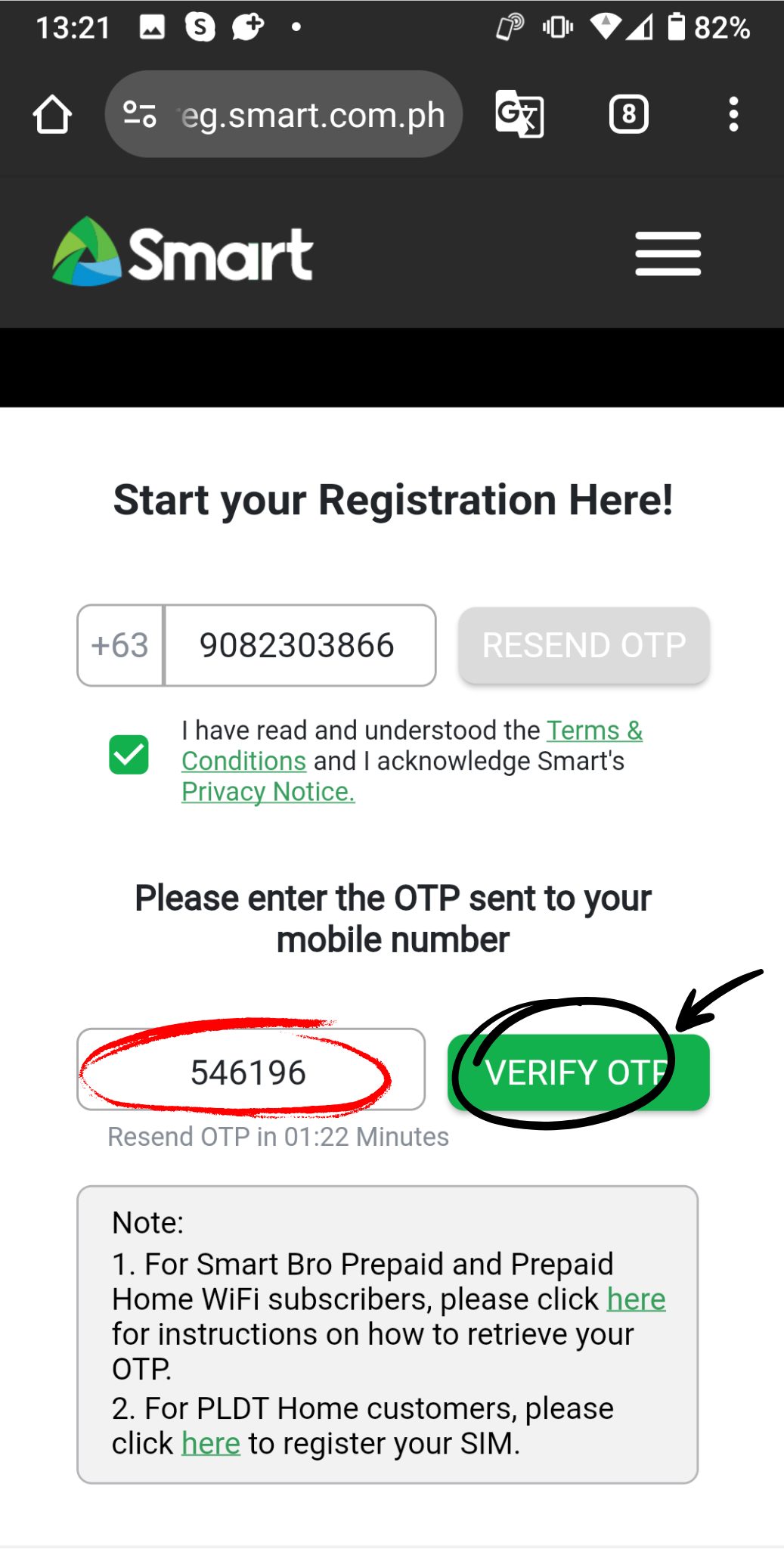Uncheck the terms agreement checkbox

(129, 755)
